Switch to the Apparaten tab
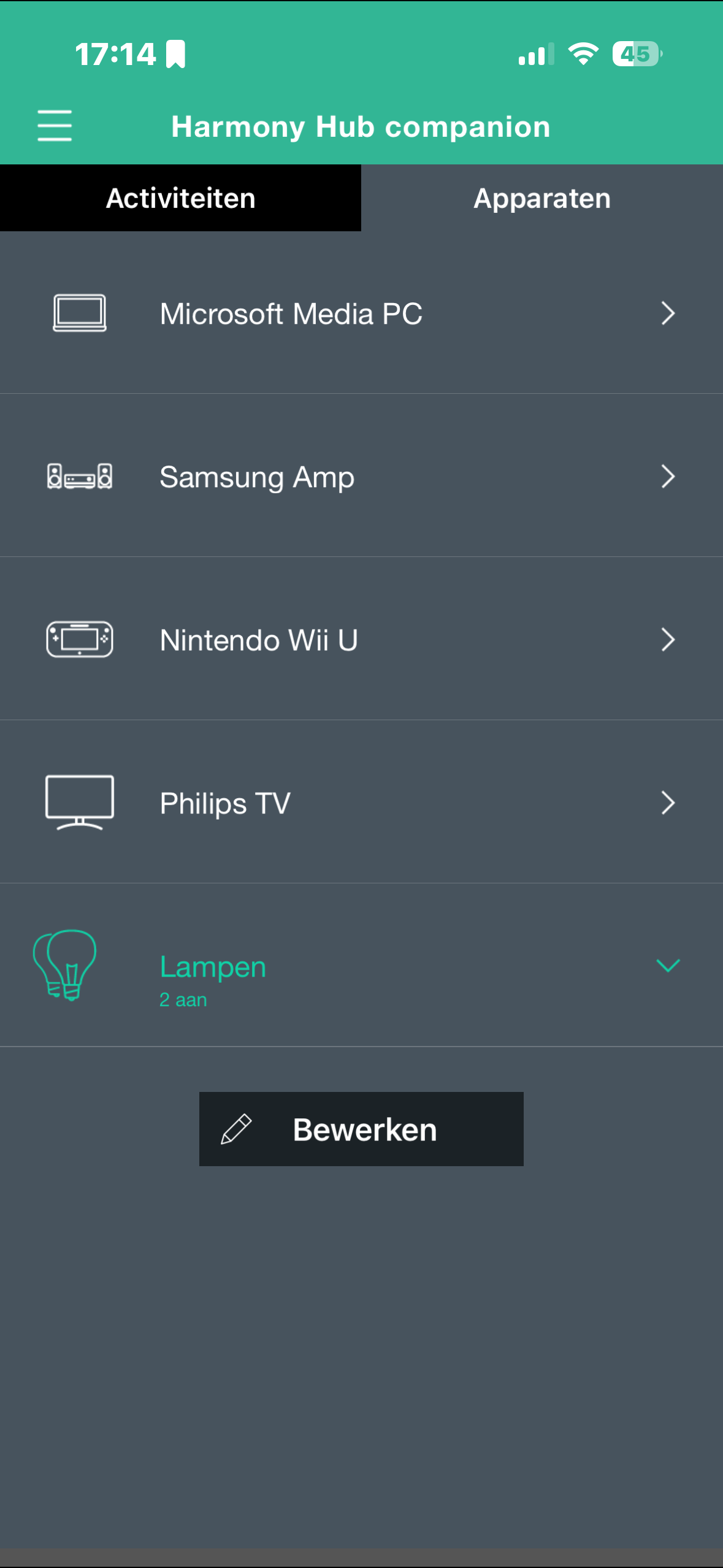The width and height of the screenshot is (723, 1568). point(542,198)
